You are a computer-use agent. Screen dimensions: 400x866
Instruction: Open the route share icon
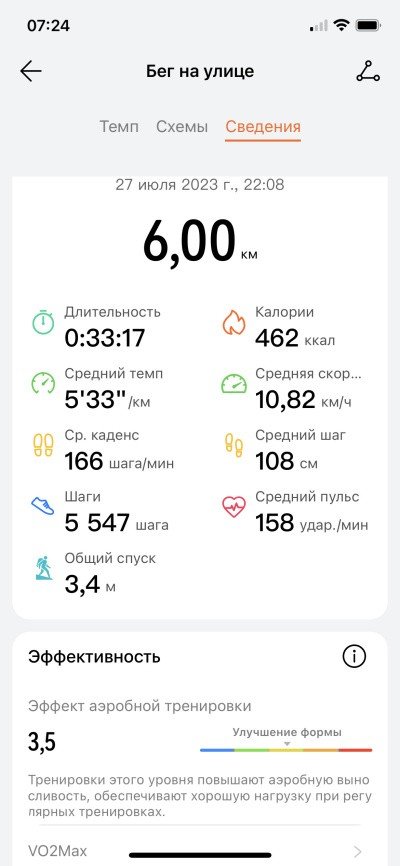[x=368, y=71]
